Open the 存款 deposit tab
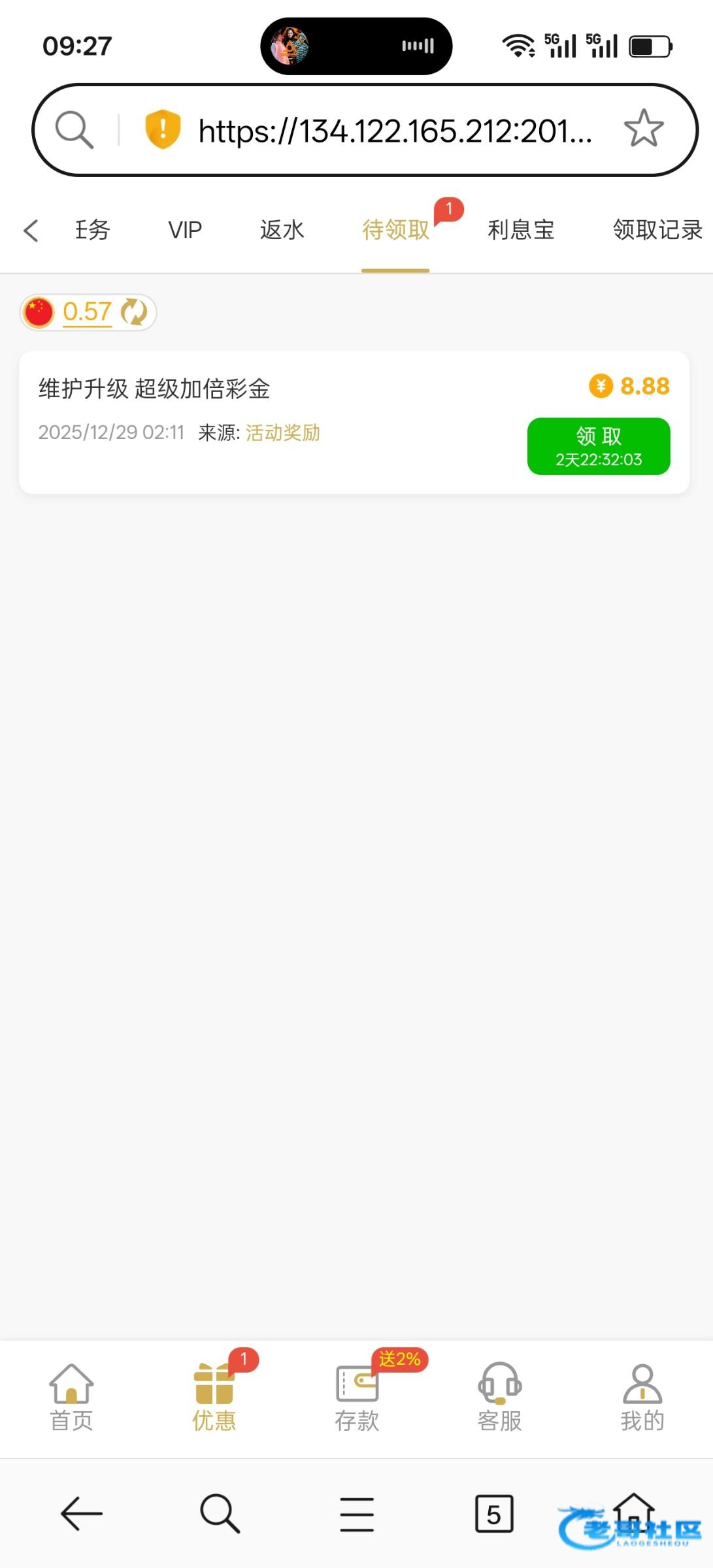The width and height of the screenshot is (713, 1568). (357, 1397)
